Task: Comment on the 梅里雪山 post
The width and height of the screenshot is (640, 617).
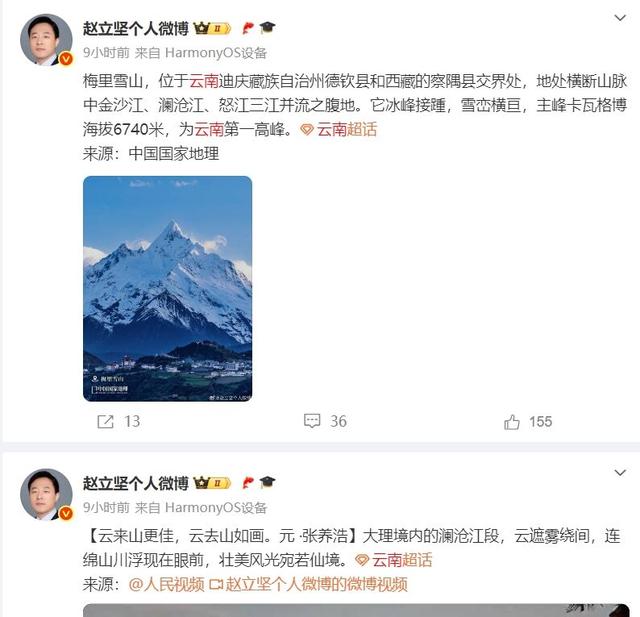Action: [324, 421]
